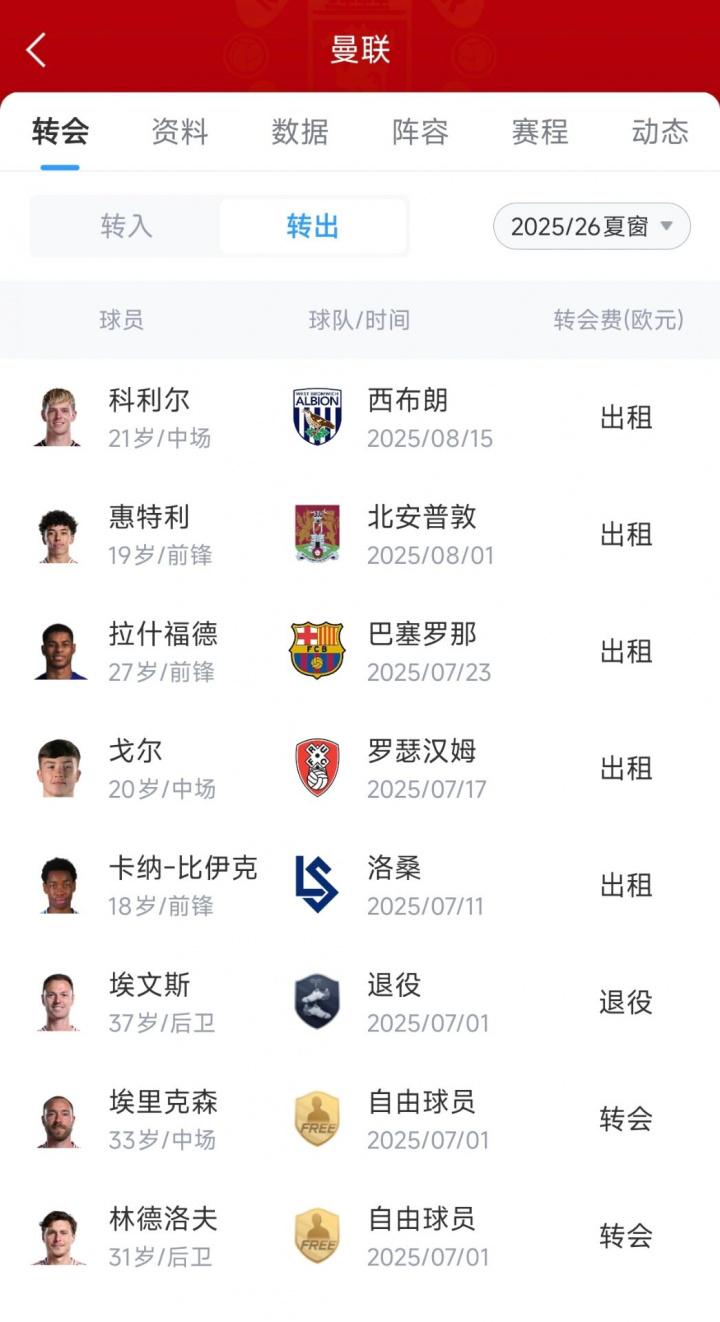Click the FREE agent icon beside 林德洛夫
720x1322 pixels.
tap(319, 1236)
